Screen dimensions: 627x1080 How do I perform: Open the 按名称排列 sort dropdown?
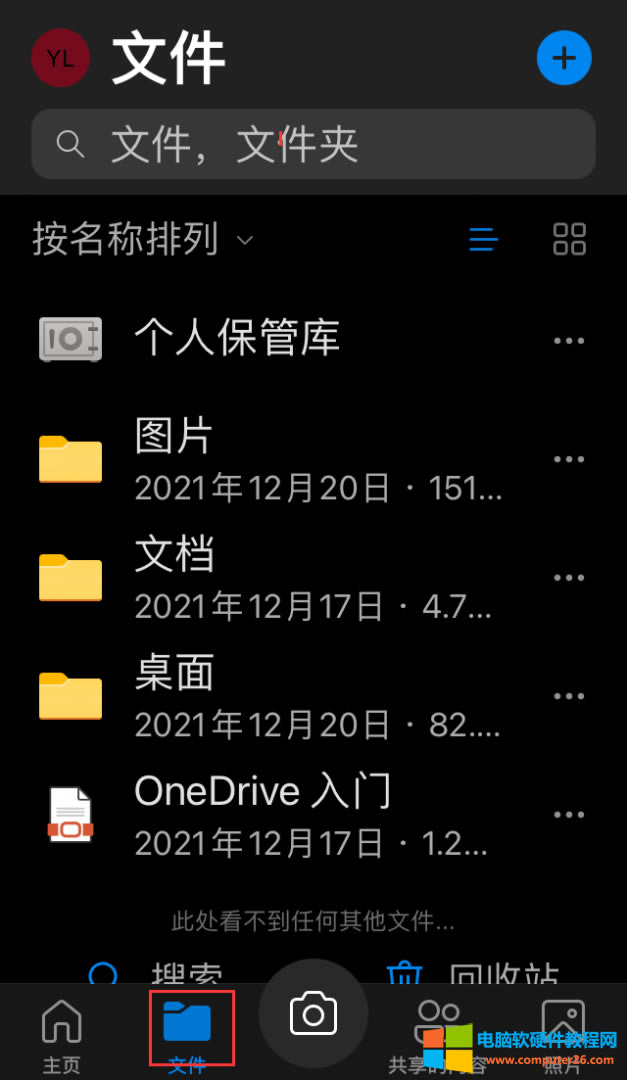tap(142, 240)
